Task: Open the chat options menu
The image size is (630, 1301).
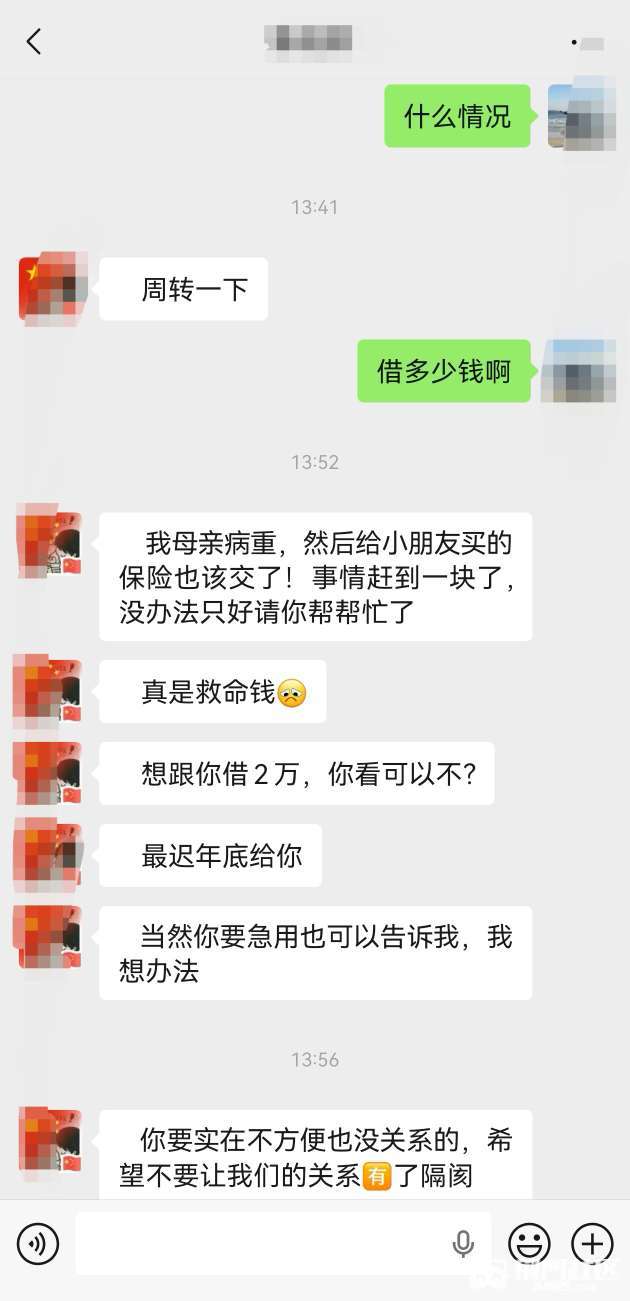Action: pyautogui.click(x=587, y=43)
